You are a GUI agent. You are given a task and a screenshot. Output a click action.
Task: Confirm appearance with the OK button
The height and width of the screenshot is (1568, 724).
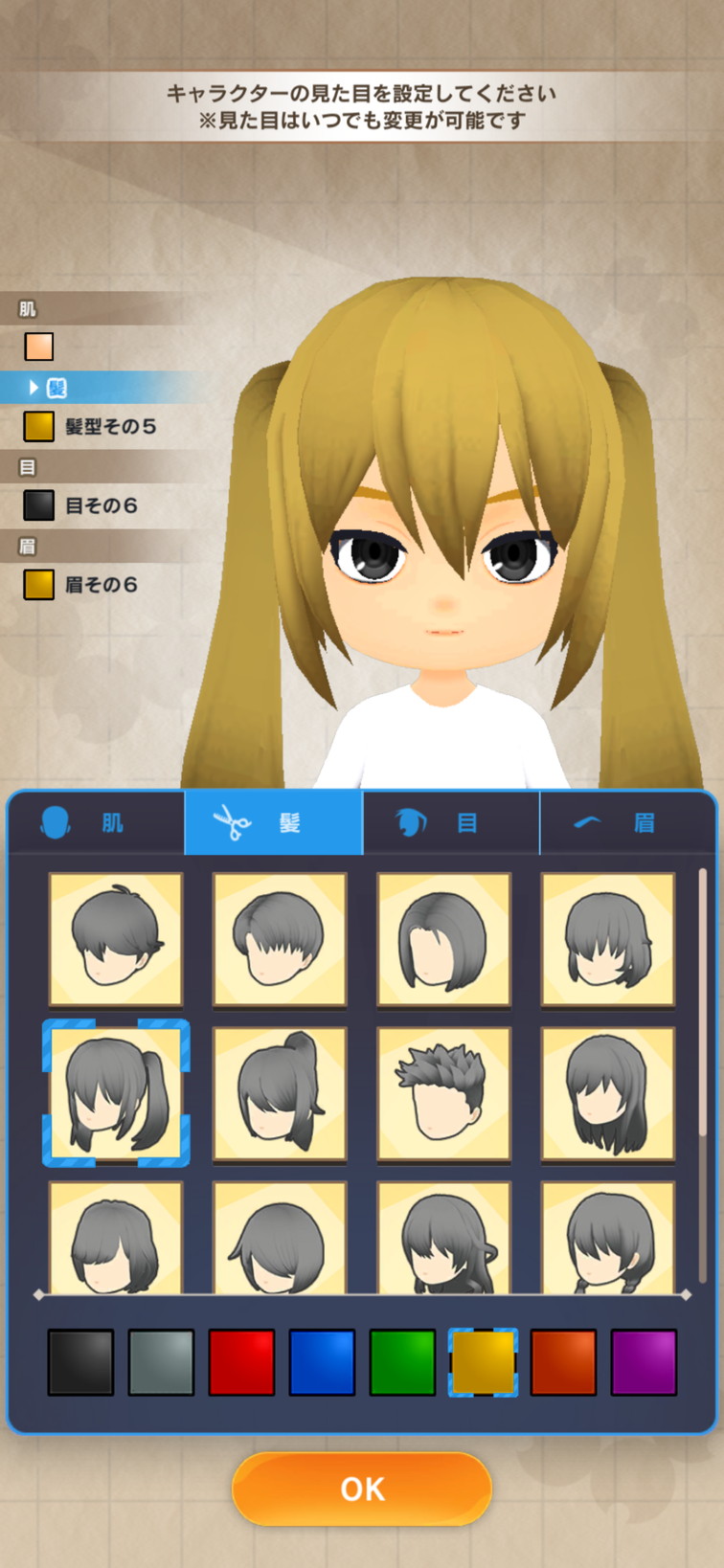pos(362,1488)
